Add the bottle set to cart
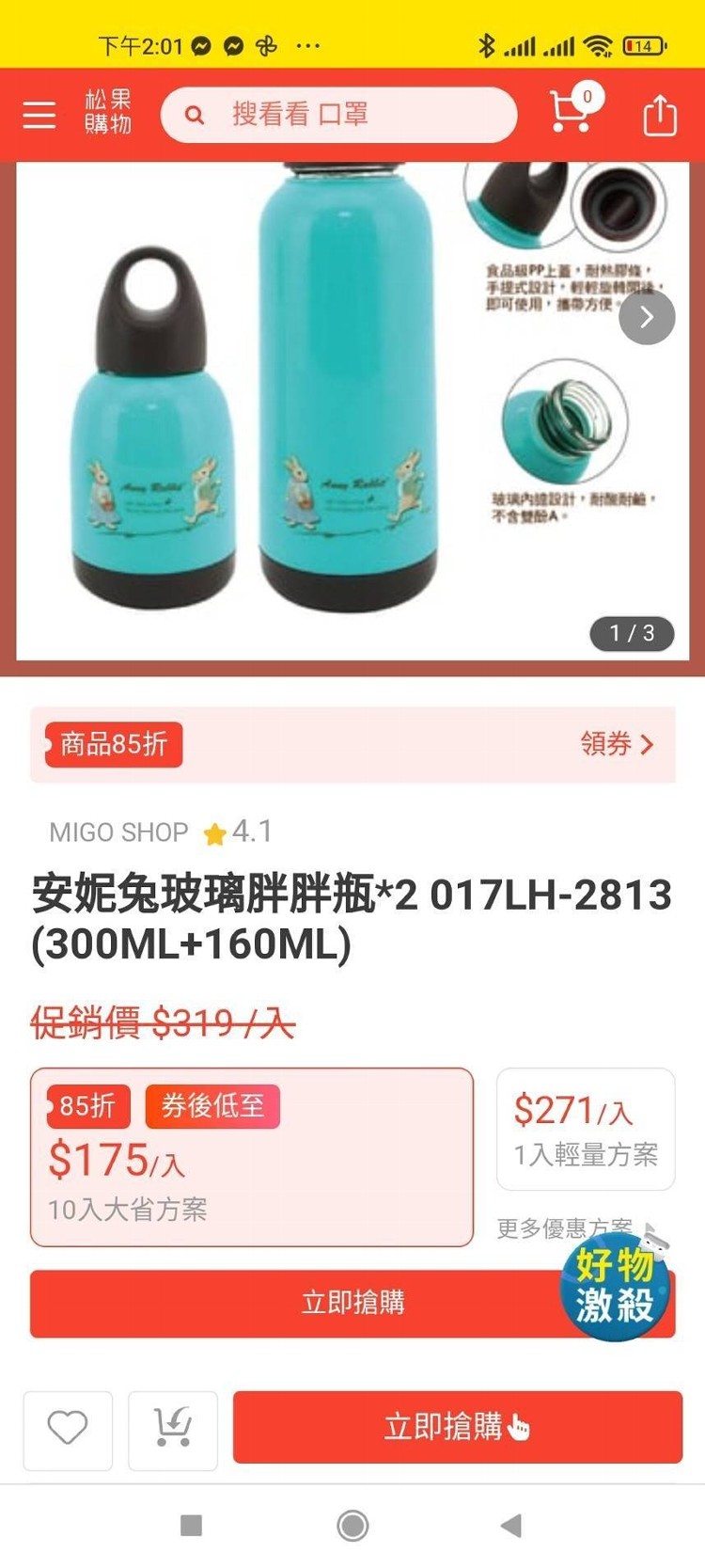Image resolution: width=705 pixels, height=1568 pixels. tap(173, 1429)
